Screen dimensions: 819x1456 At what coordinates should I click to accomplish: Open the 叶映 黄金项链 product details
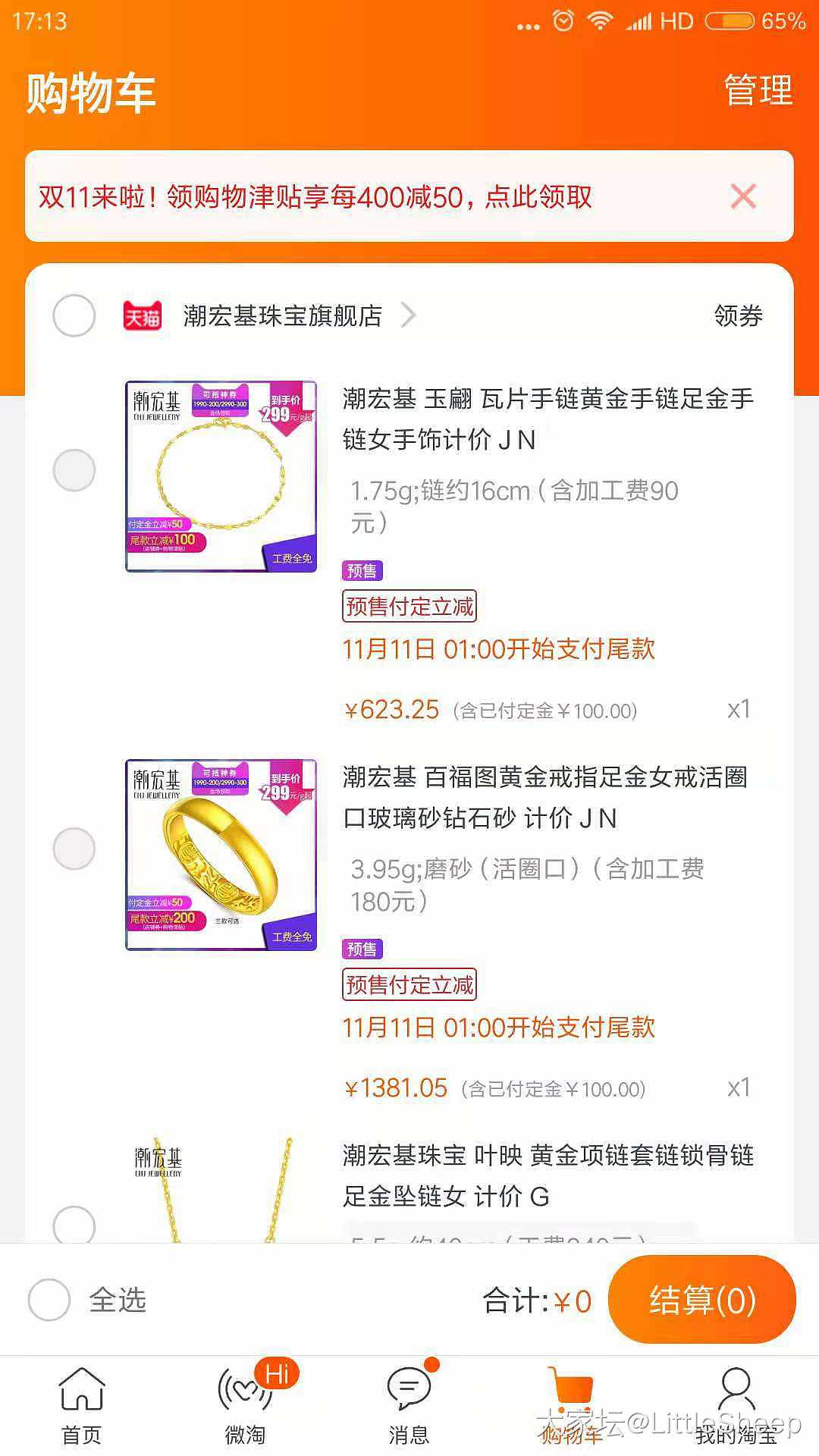[x=548, y=1175]
